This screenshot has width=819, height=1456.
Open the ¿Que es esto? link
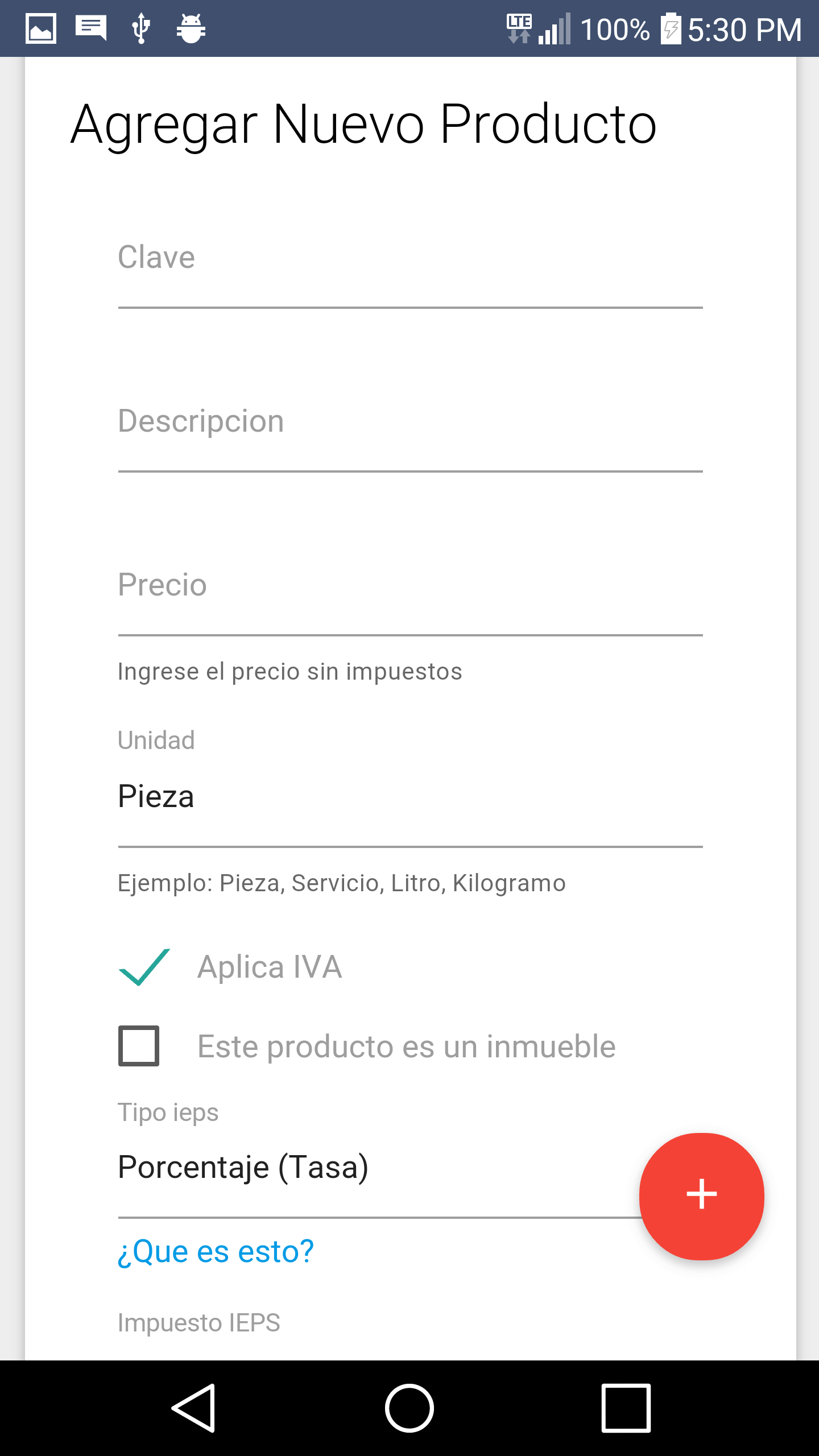(216, 1252)
